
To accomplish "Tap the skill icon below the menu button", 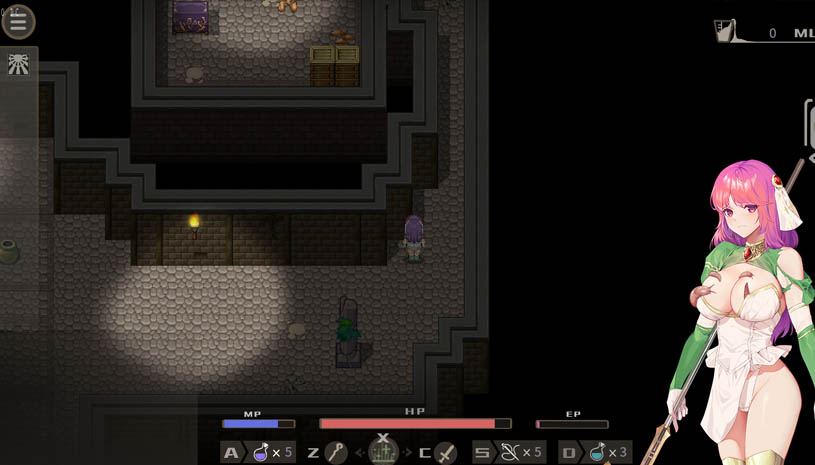I will 18,65.
